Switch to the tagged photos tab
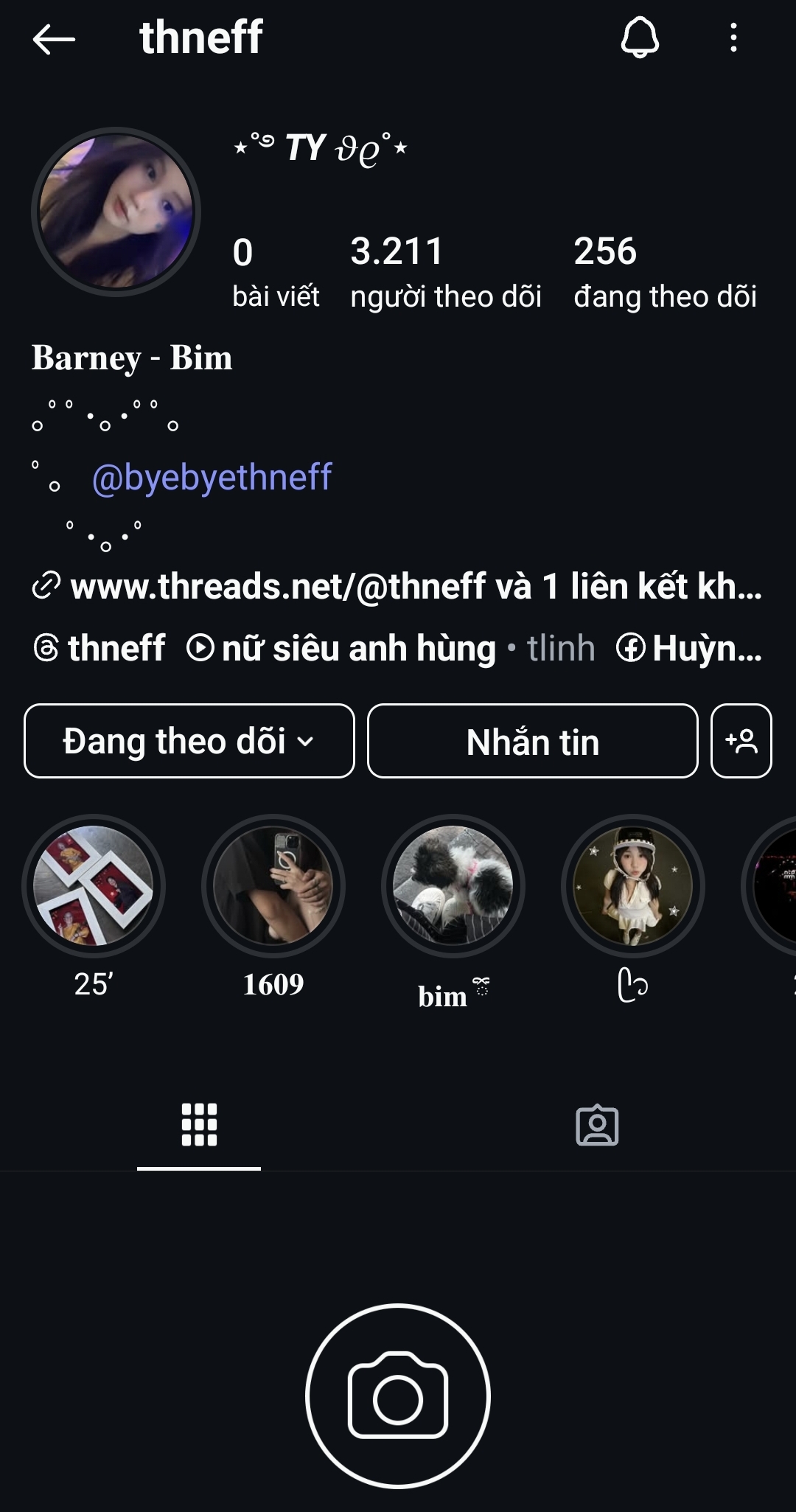Screen dimensions: 796x1512 point(596,1125)
